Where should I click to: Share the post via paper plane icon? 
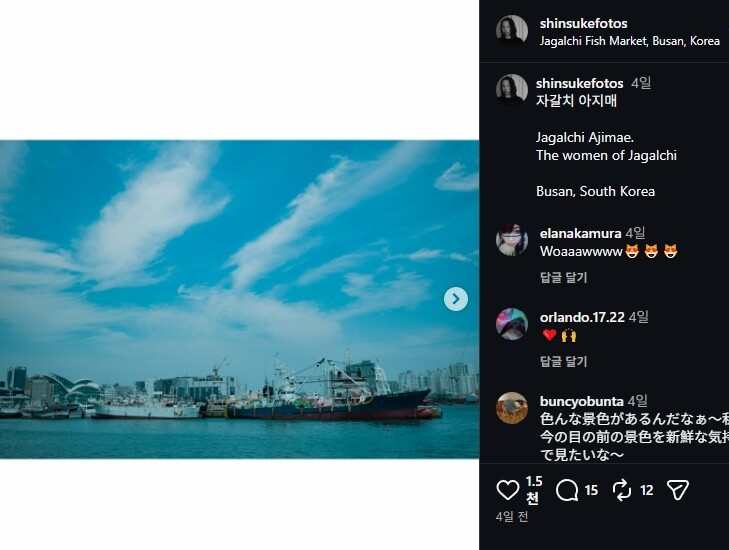pos(678,490)
